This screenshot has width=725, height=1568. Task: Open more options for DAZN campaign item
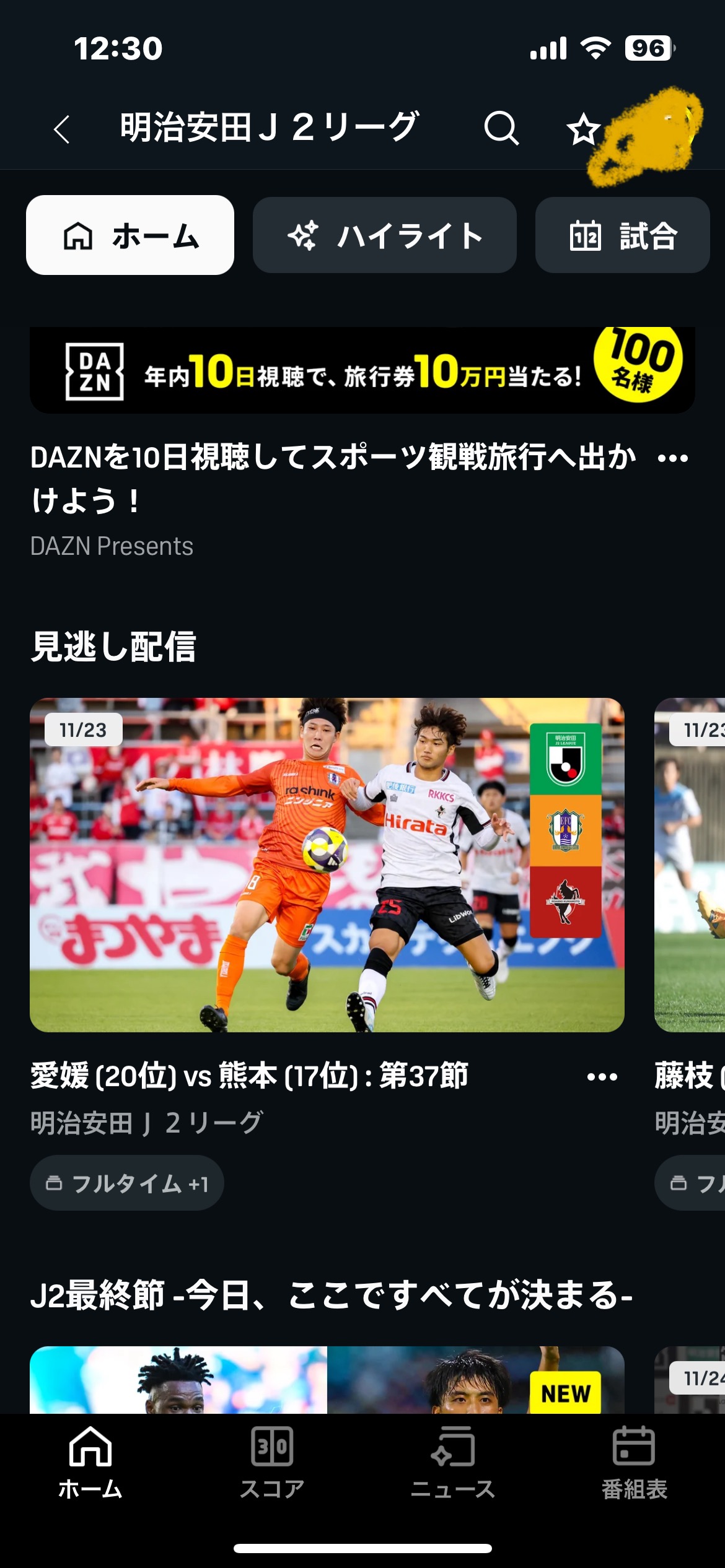click(x=672, y=459)
